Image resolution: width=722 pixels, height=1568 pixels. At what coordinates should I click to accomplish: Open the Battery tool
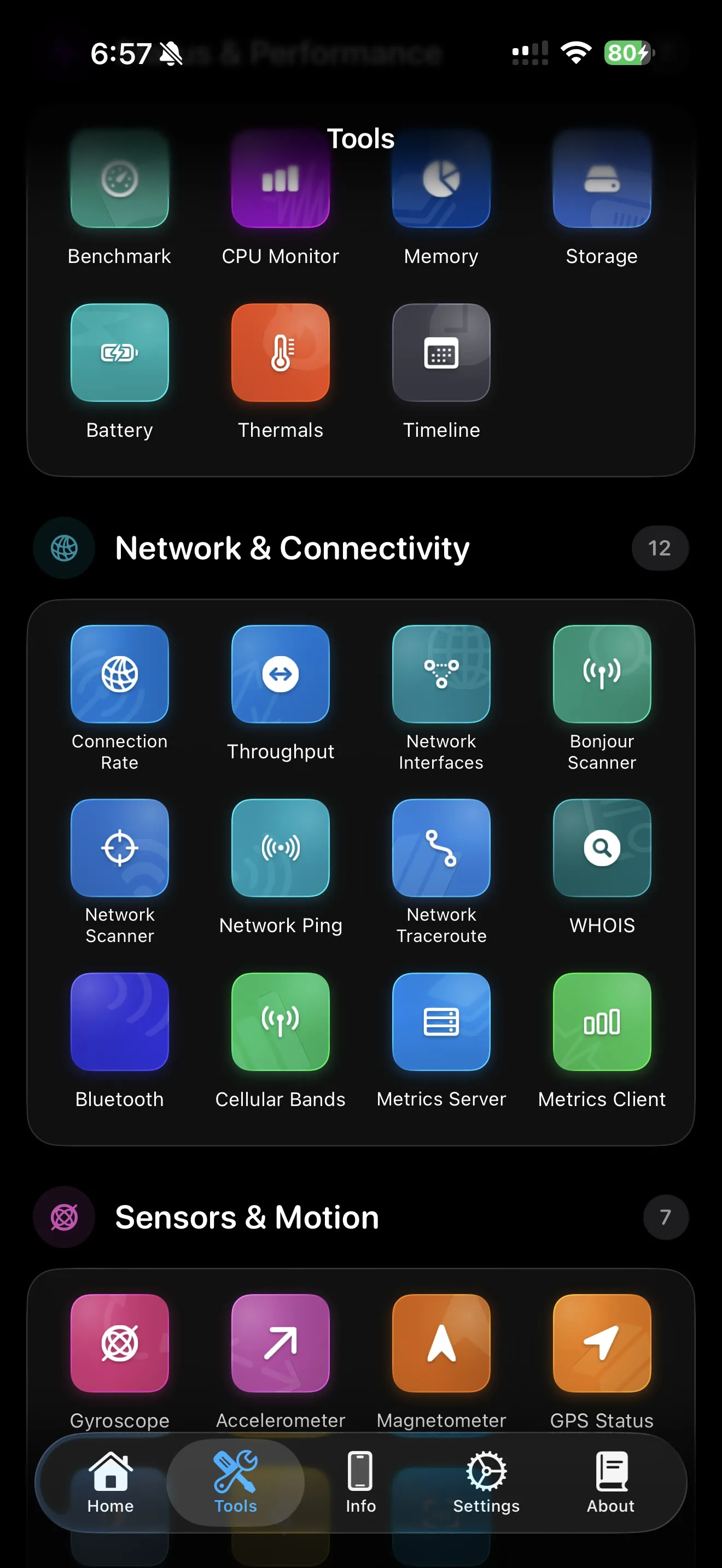click(x=119, y=353)
